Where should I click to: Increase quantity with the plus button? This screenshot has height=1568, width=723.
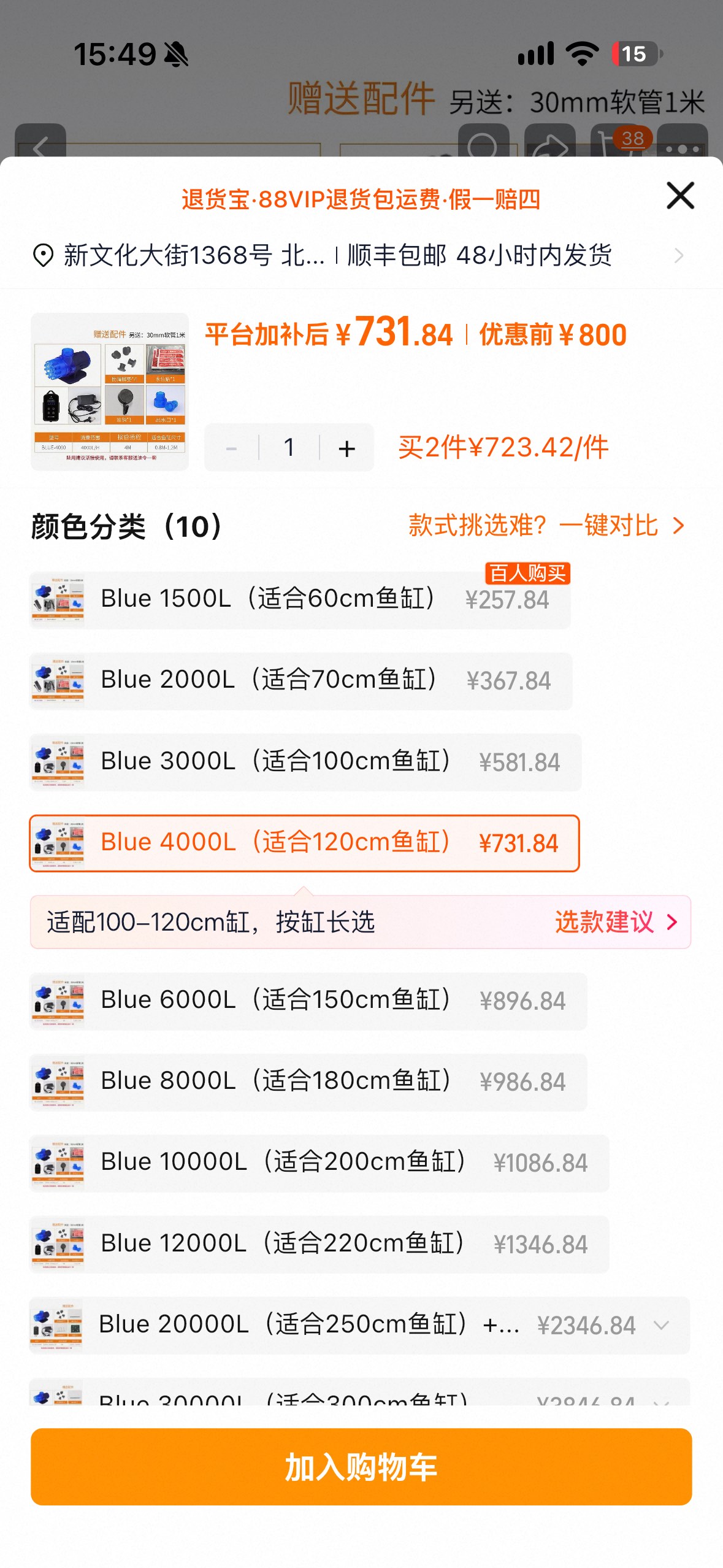(346, 448)
